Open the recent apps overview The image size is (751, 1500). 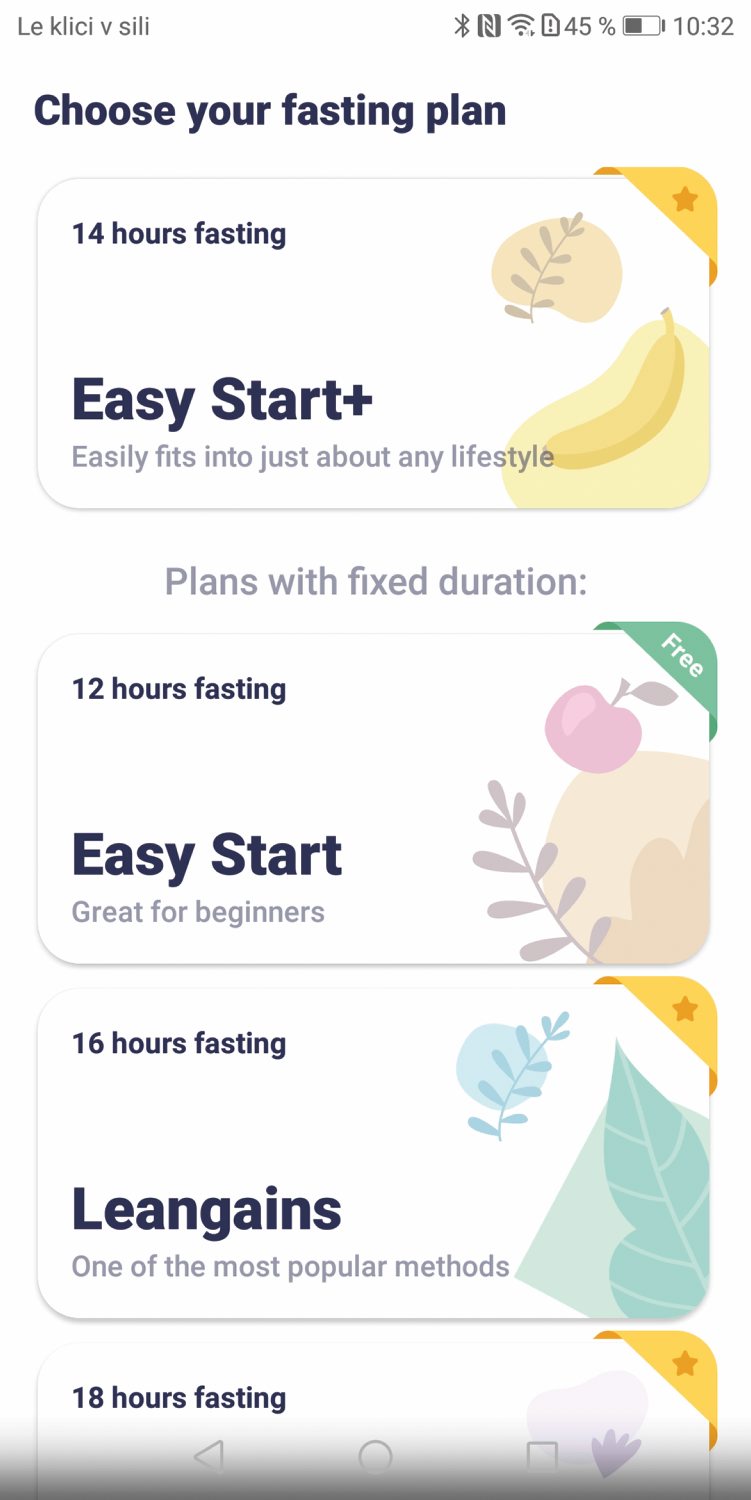(542, 1457)
